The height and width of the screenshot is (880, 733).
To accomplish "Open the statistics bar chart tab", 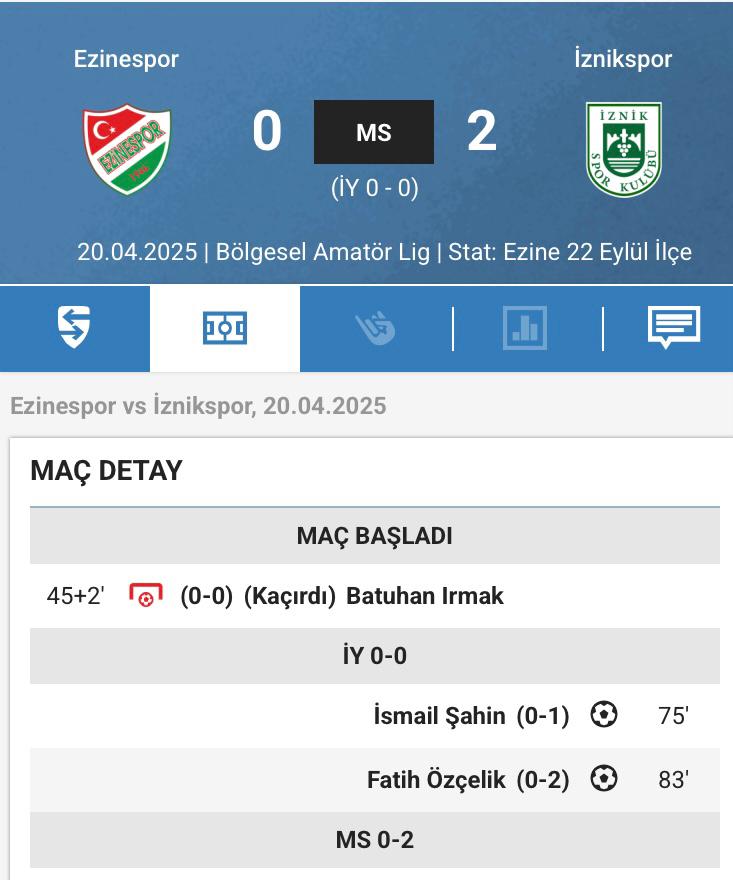I will [525, 328].
